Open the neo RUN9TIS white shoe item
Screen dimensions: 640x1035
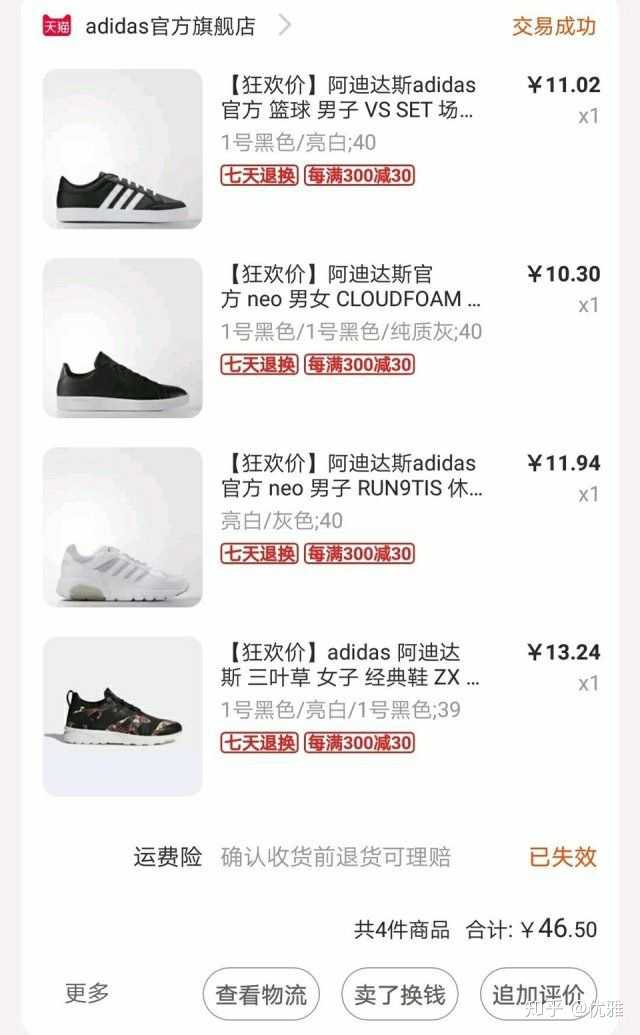350,476
